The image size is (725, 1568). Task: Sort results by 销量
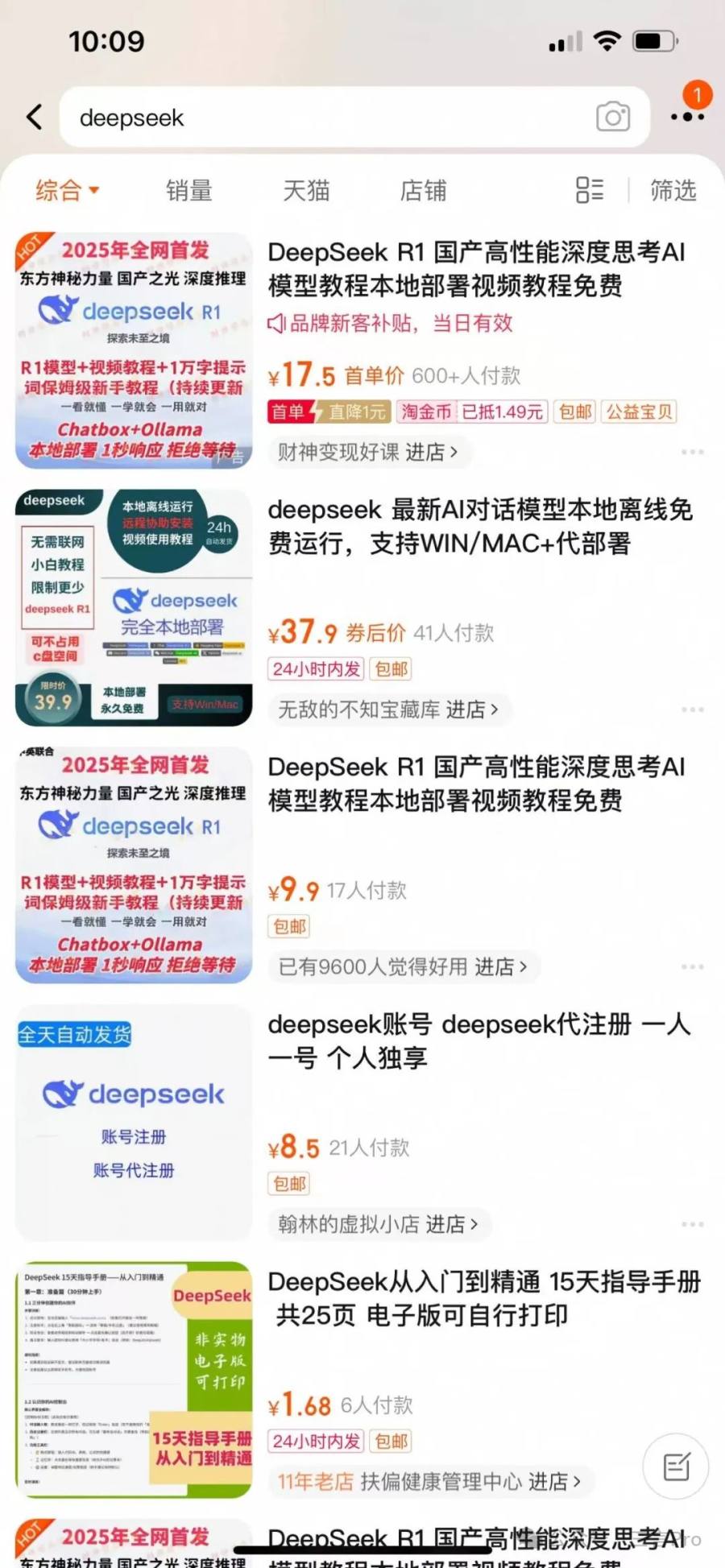pos(188,191)
